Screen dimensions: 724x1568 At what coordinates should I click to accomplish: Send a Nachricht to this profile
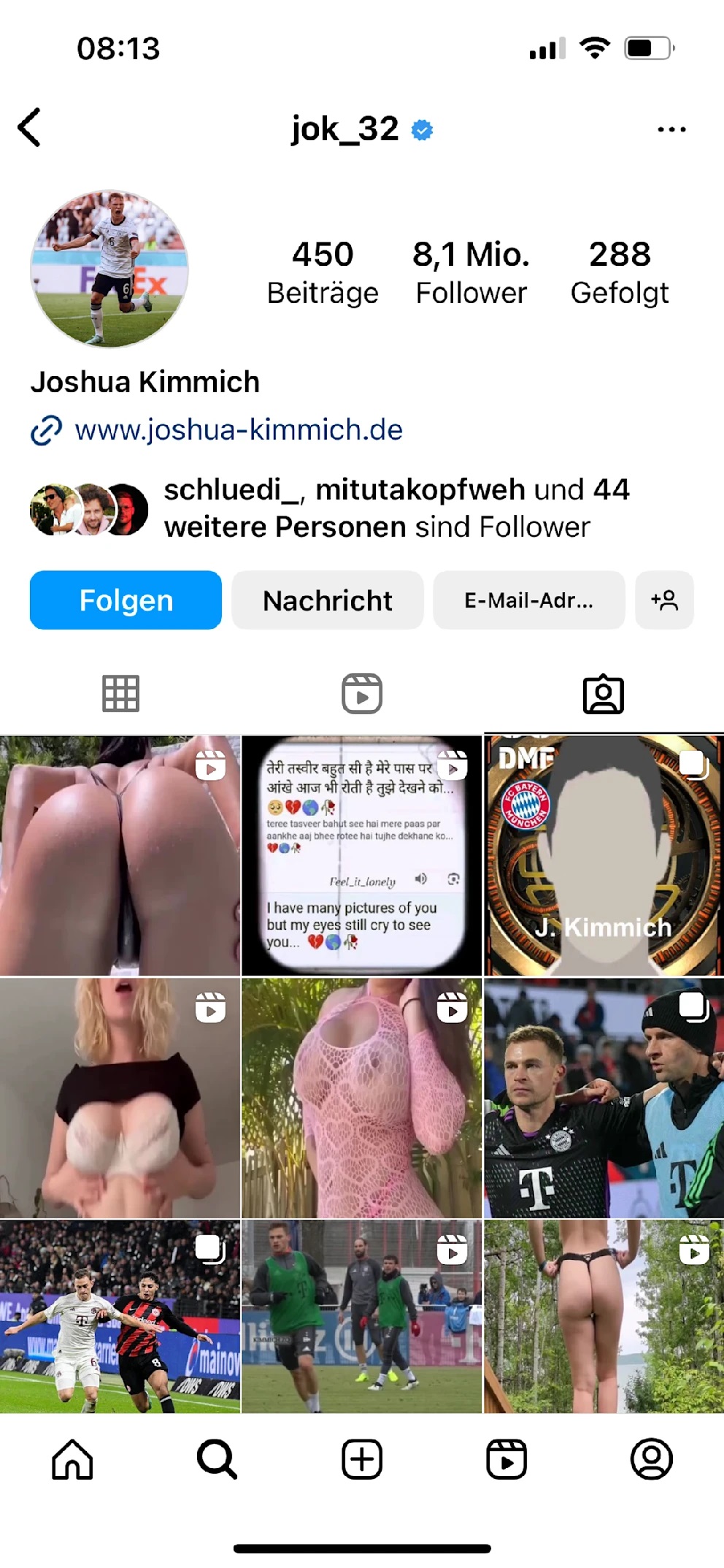327,600
